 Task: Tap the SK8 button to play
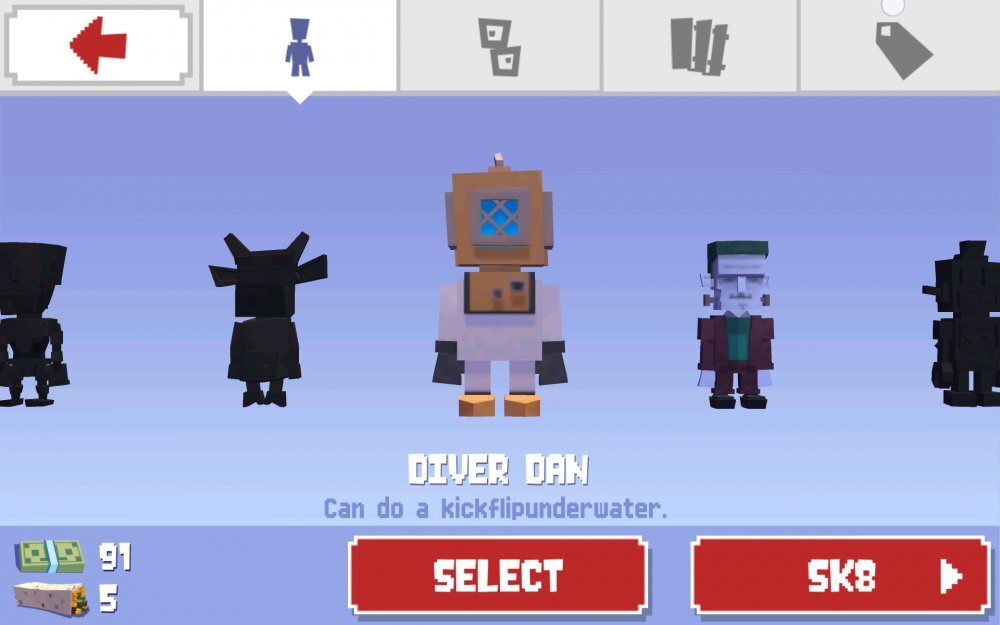point(840,576)
